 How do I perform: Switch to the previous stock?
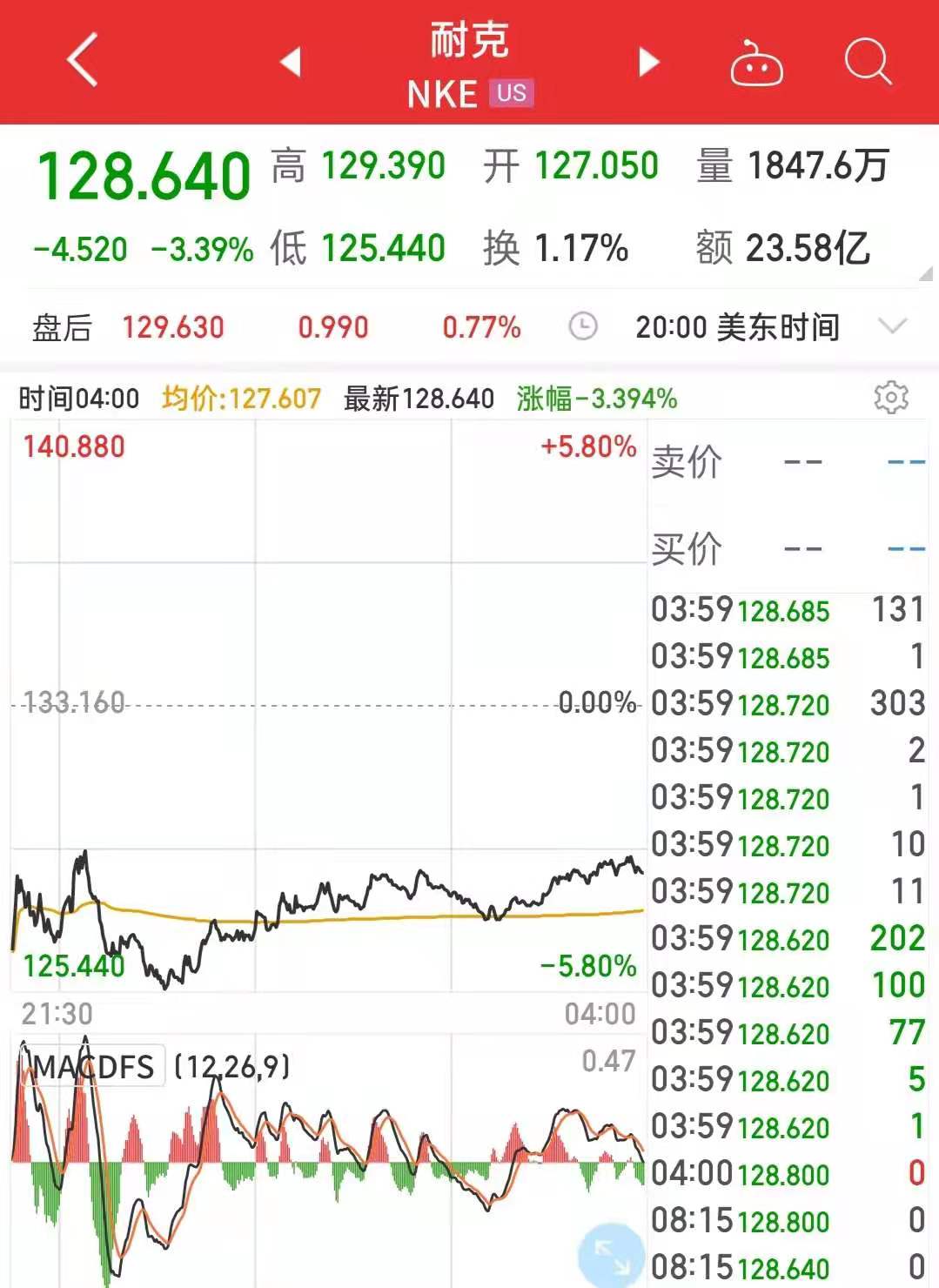point(291,62)
